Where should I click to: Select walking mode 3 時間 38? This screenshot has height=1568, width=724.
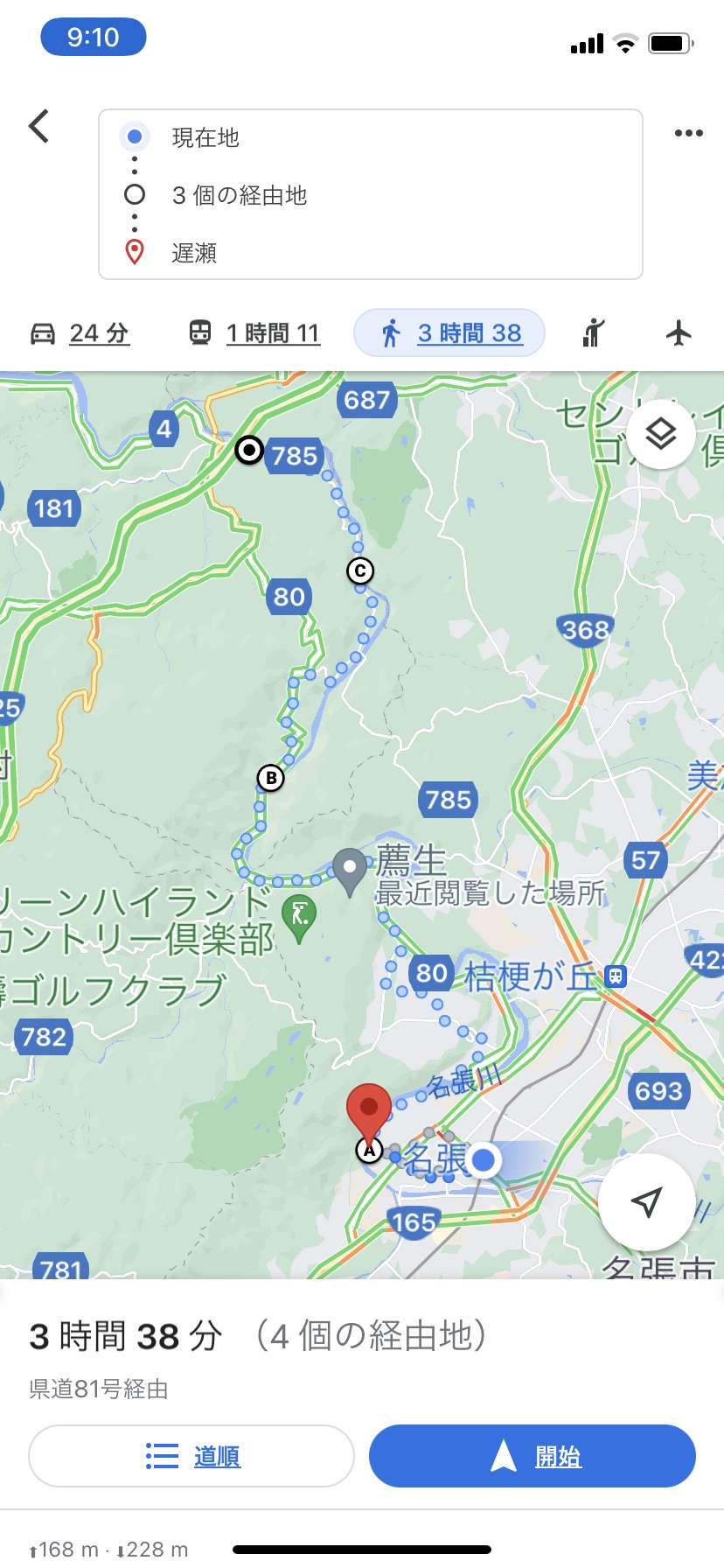(x=449, y=333)
